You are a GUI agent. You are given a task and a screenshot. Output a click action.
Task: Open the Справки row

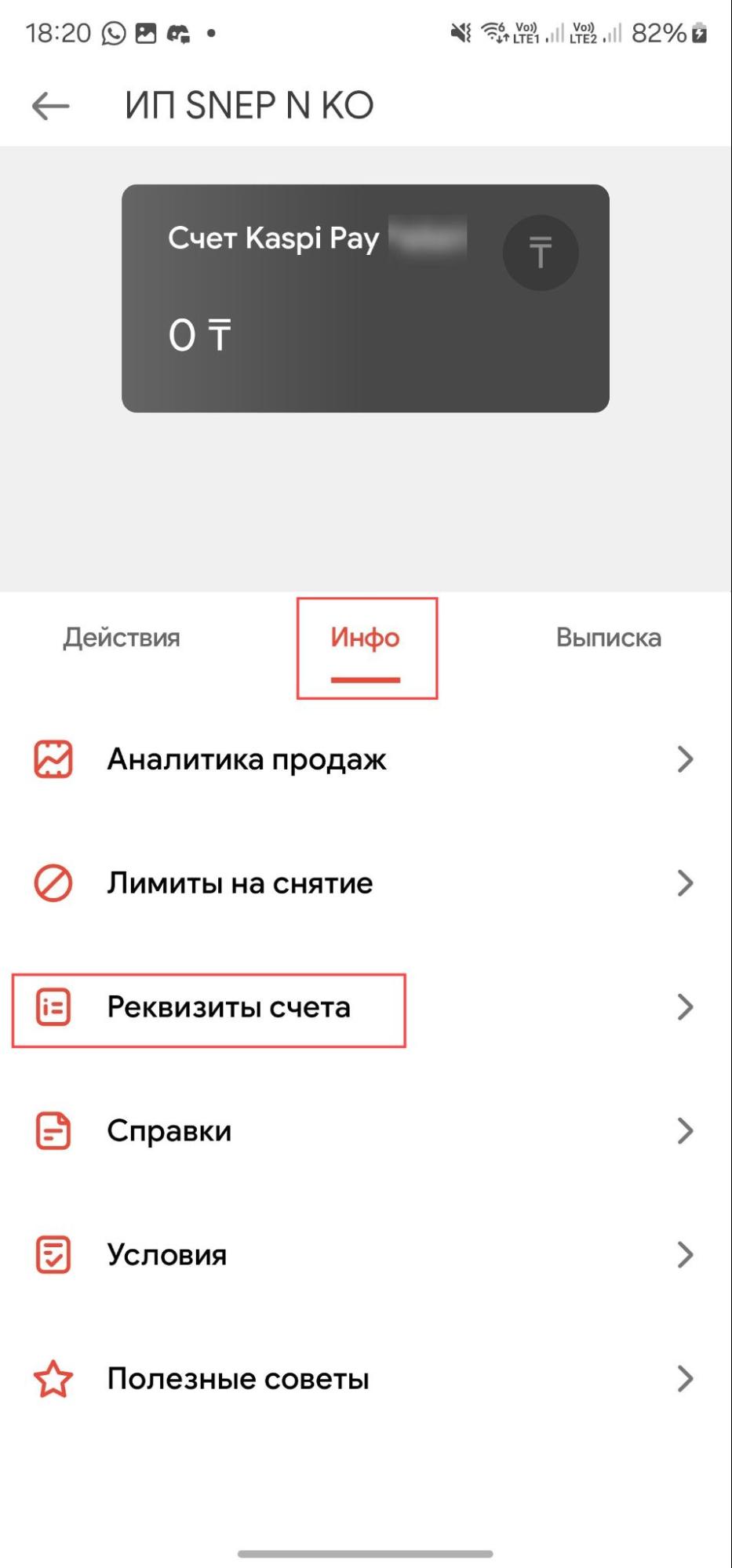coord(365,1131)
